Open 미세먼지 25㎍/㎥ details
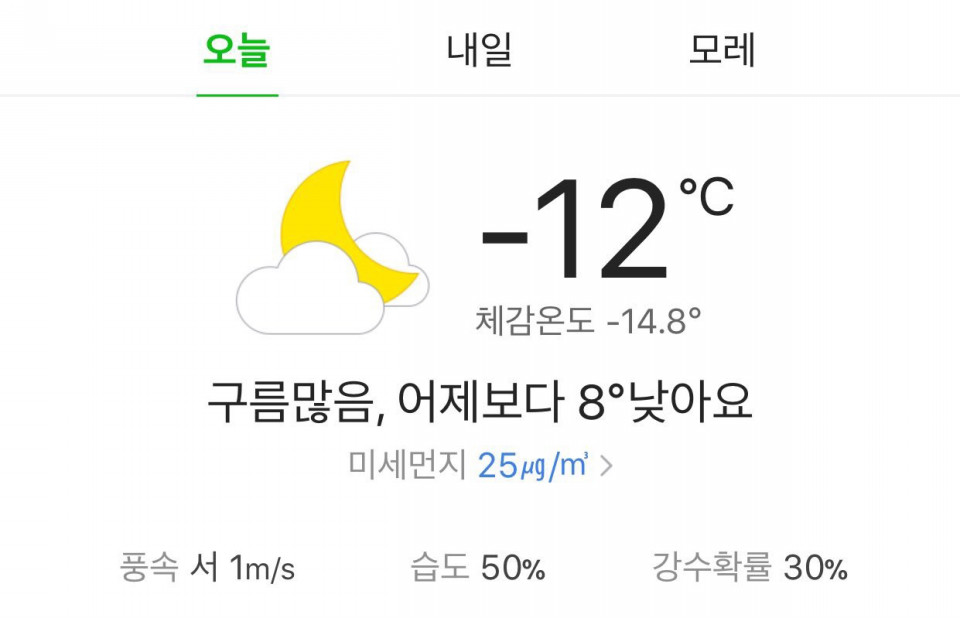960x618 pixels. (x=480, y=465)
